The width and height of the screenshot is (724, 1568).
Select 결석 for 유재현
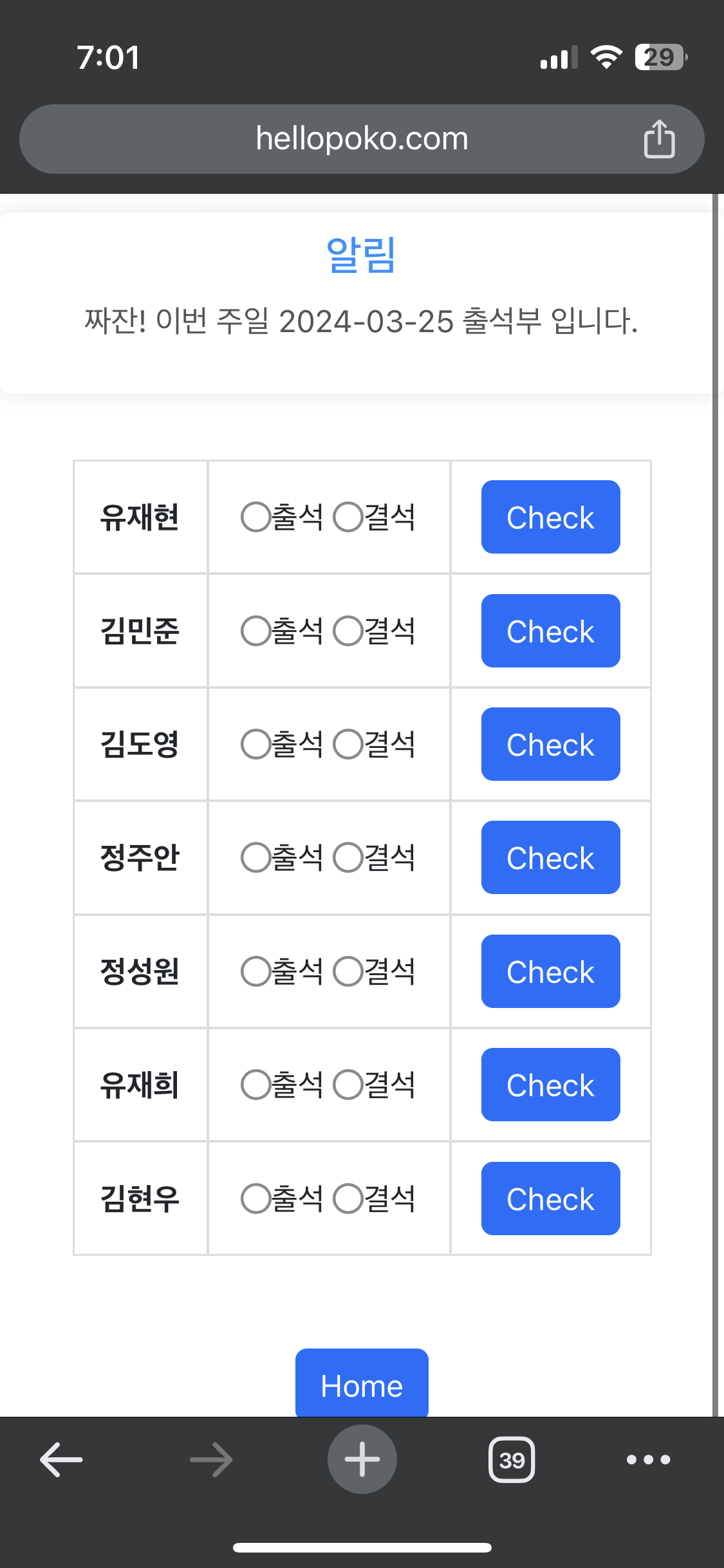[x=348, y=517]
